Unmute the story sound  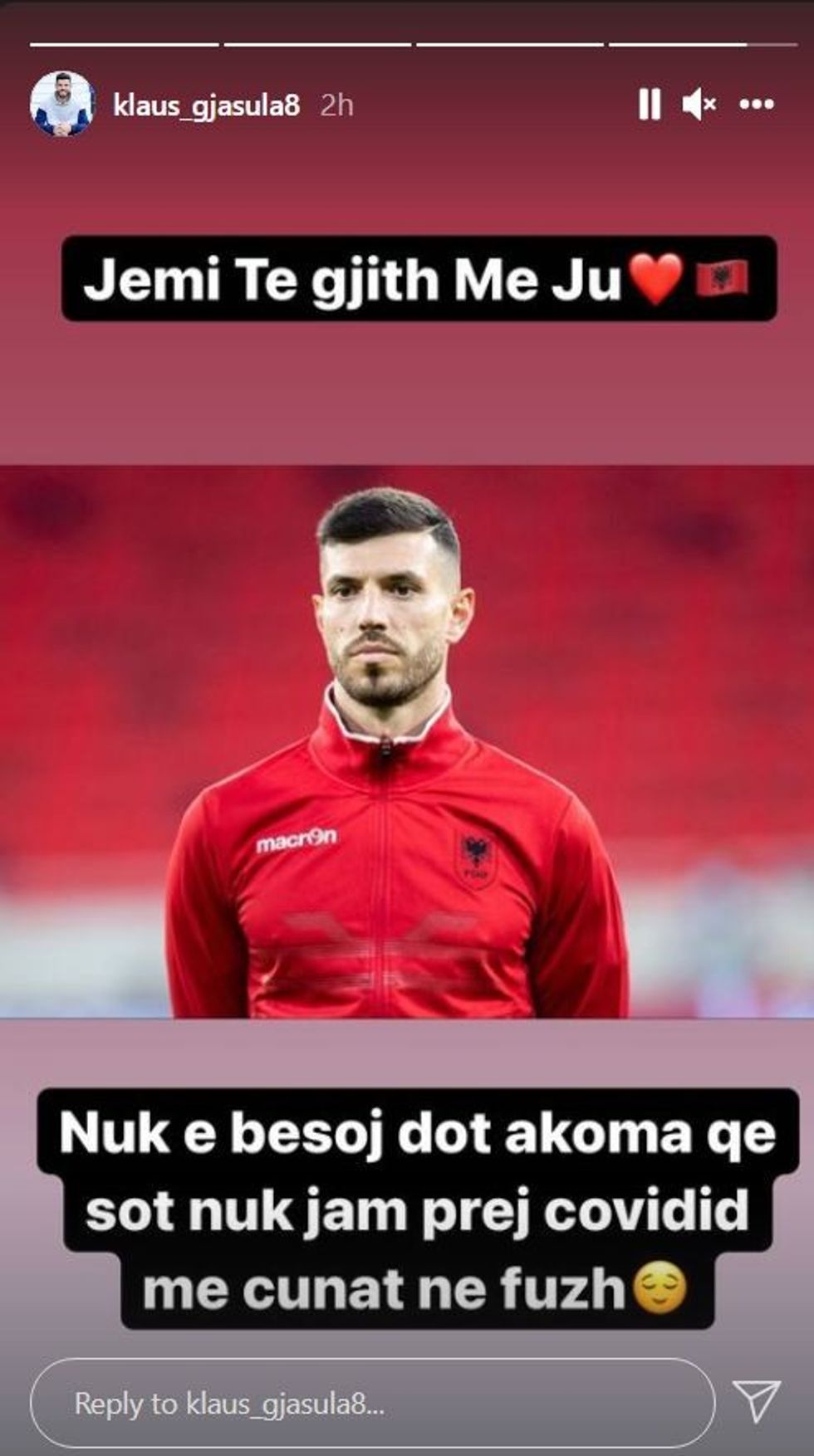tap(699, 105)
